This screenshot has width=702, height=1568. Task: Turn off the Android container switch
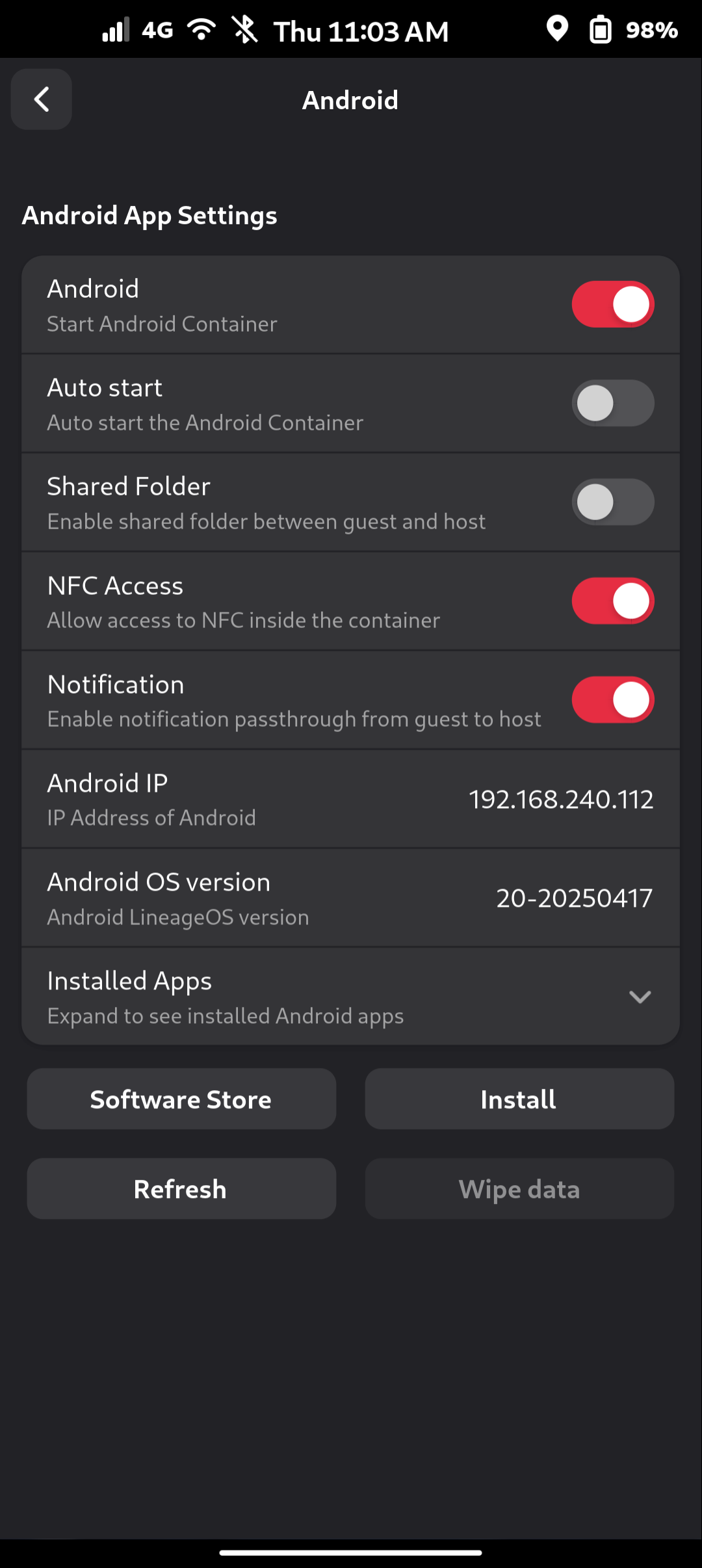point(613,304)
